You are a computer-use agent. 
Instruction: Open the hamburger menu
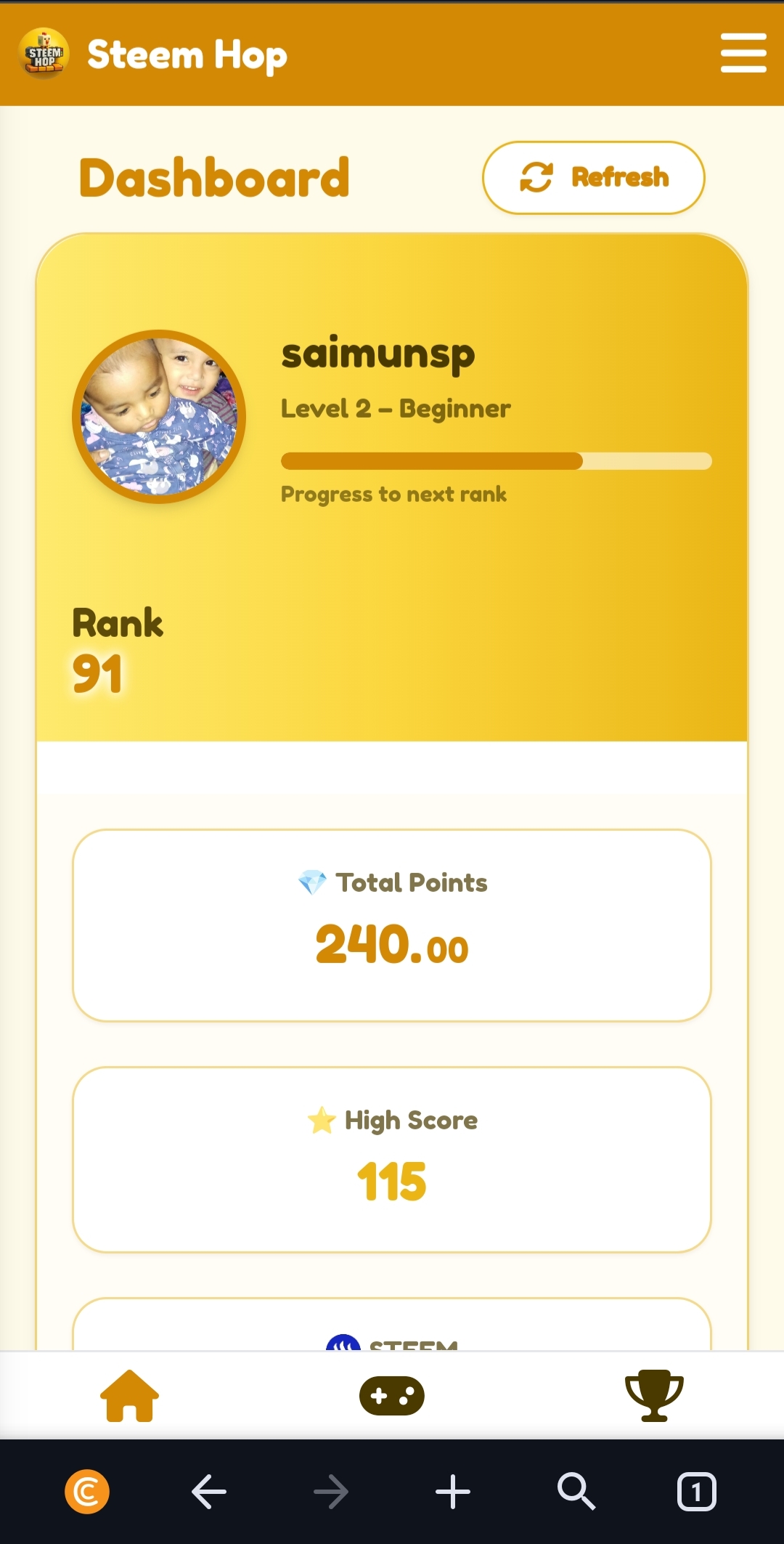coord(743,53)
